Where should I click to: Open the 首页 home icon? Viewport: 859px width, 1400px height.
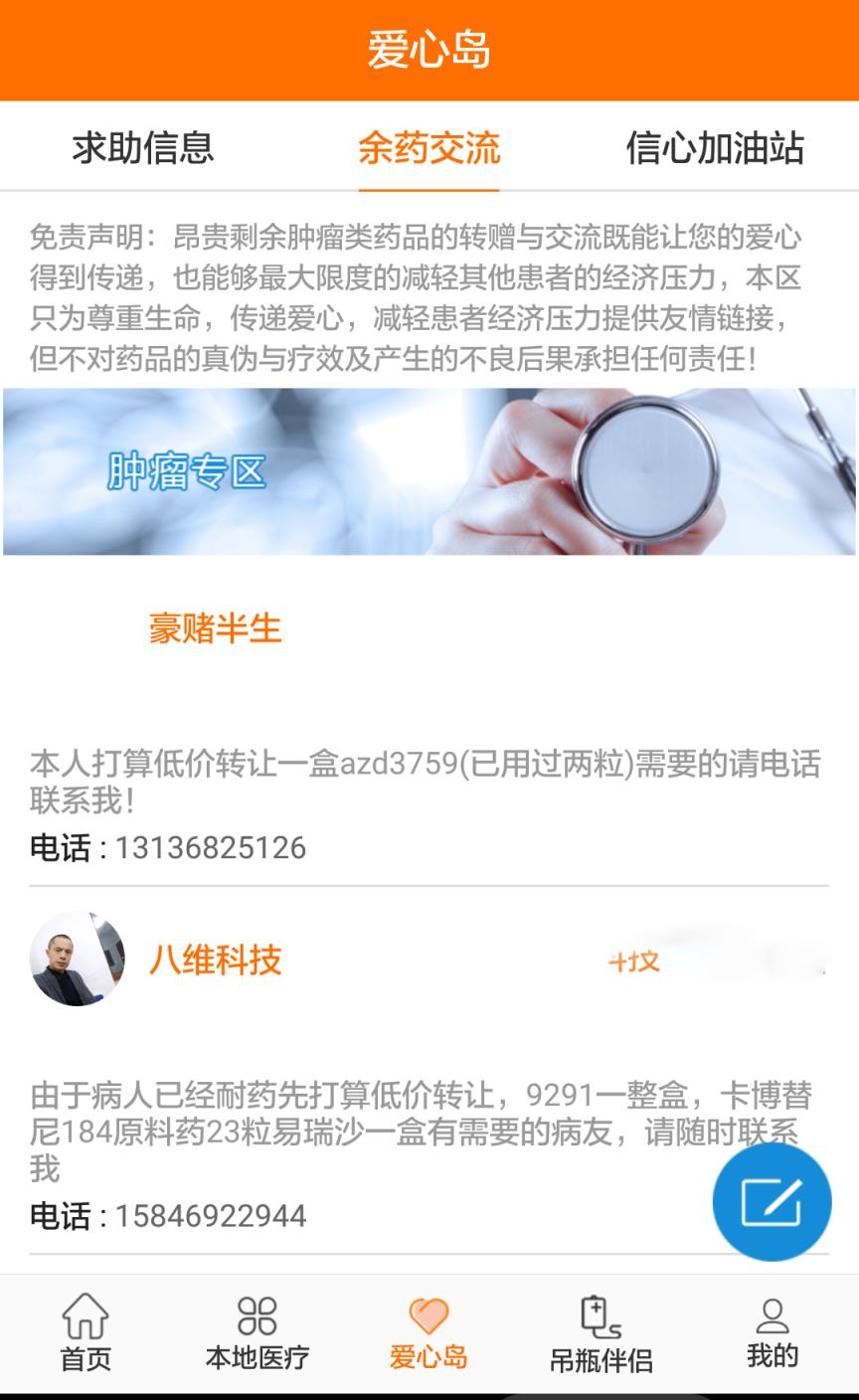(86, 1327)
